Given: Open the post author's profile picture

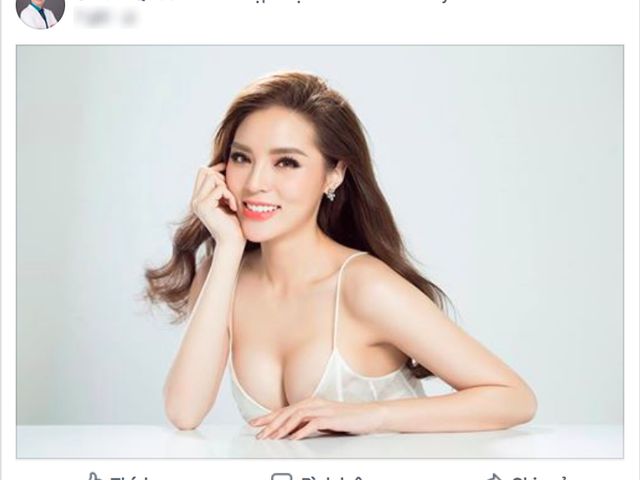Looking at the screenshot, I should (x=40, y=11).
